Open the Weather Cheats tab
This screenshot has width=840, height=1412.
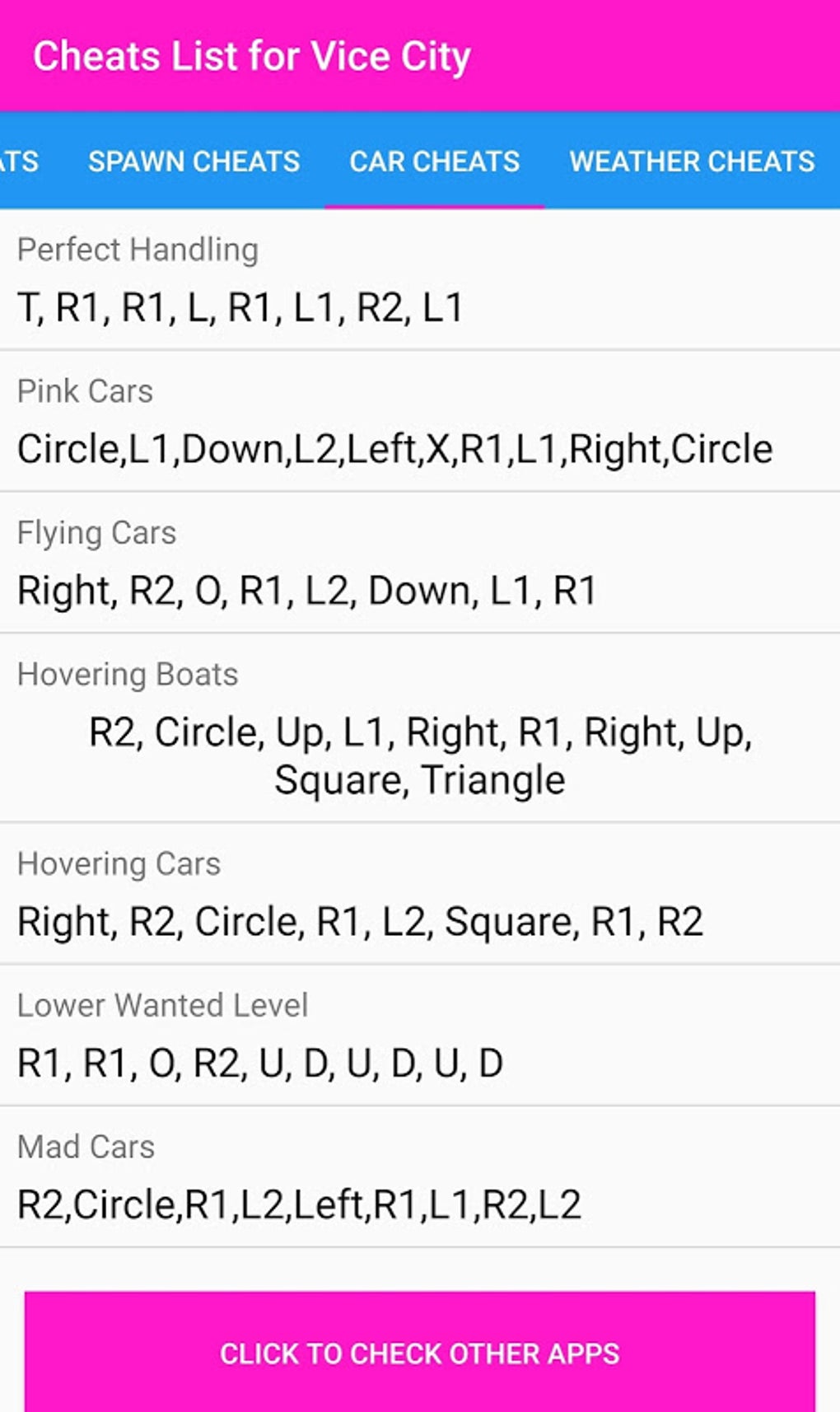pos(692,161)
